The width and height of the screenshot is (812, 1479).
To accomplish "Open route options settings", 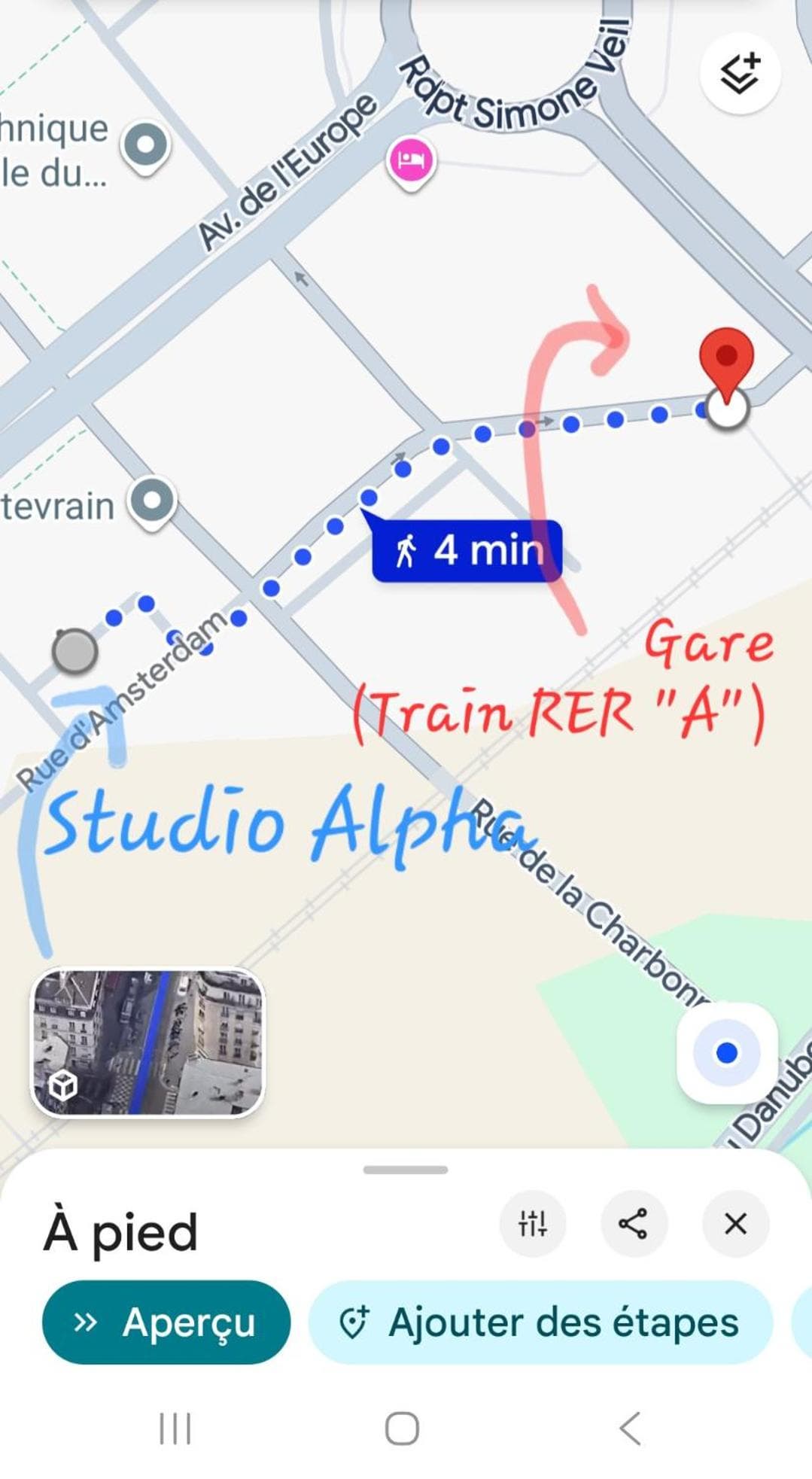I will [532, 1223].
